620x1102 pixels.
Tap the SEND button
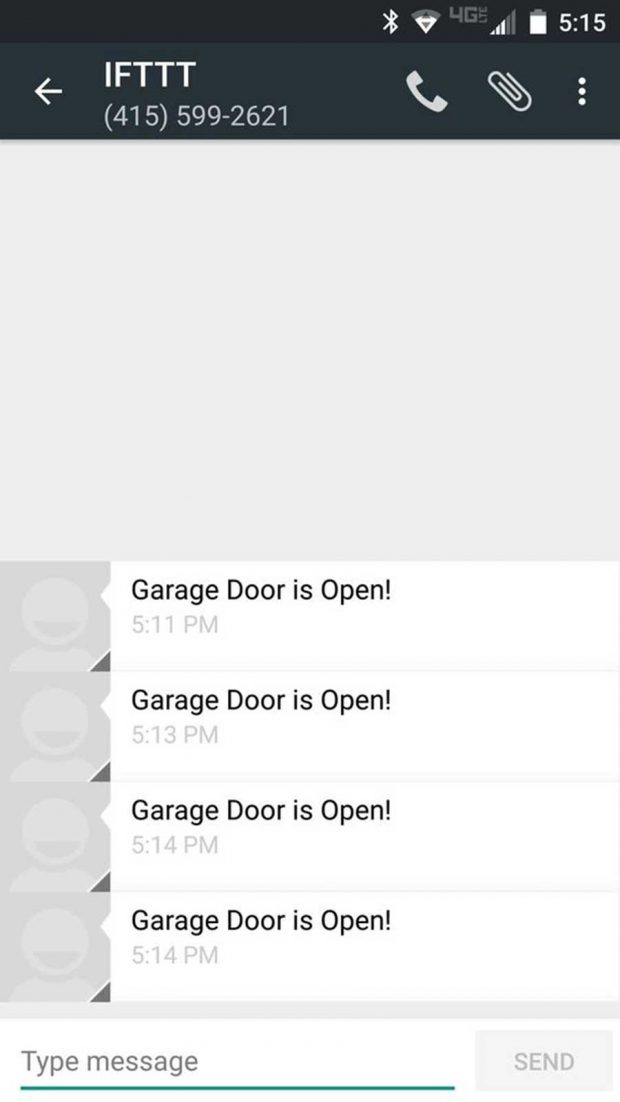tap(543, 1061)
